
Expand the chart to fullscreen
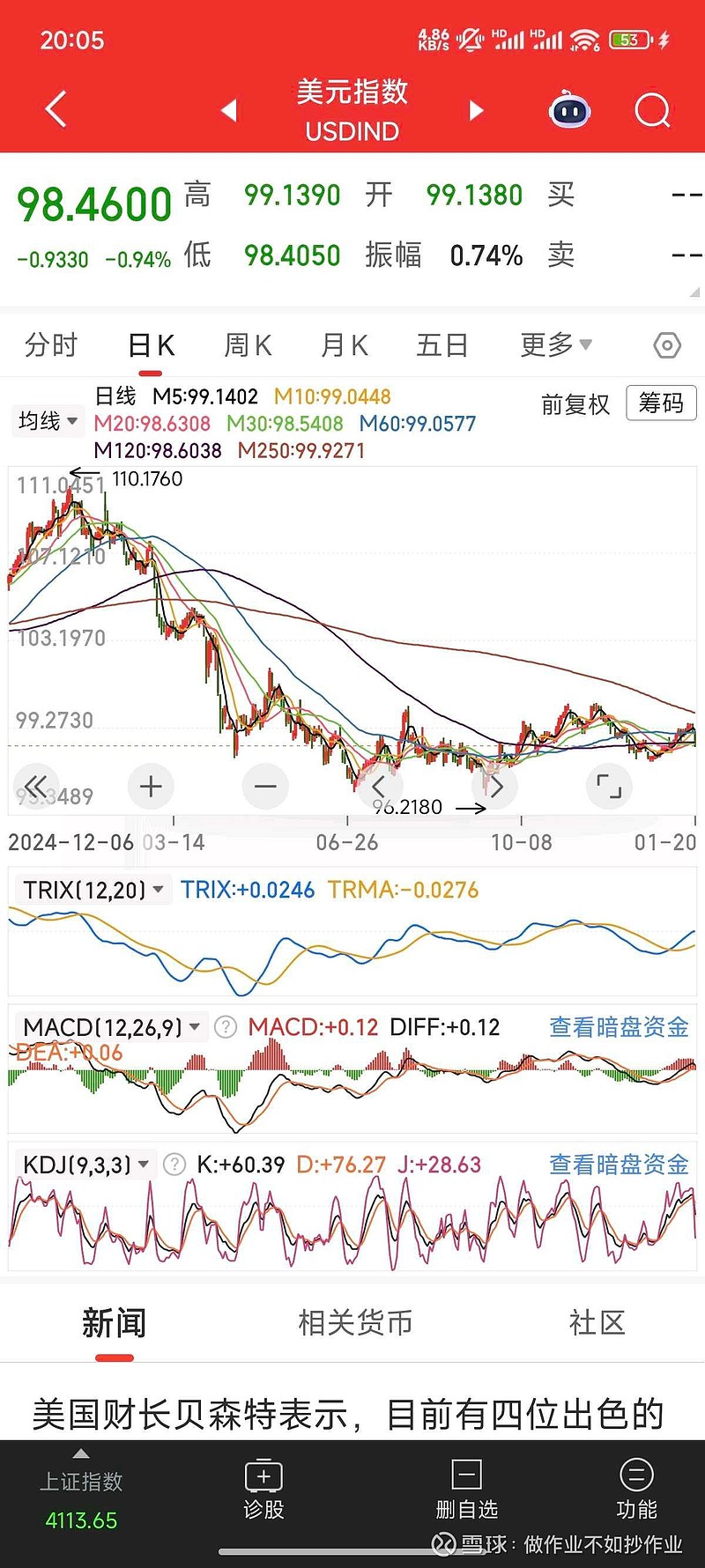(x=609, y=786)
